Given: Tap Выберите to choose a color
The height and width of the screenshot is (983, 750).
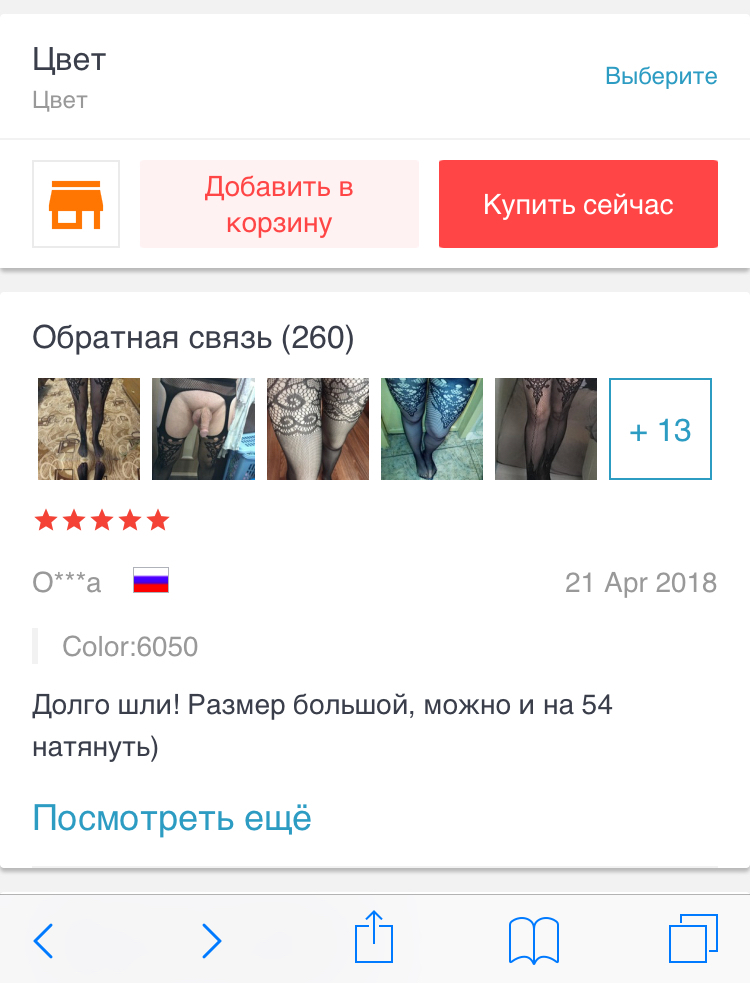Looking at the screenshot, I should [660, 76].
